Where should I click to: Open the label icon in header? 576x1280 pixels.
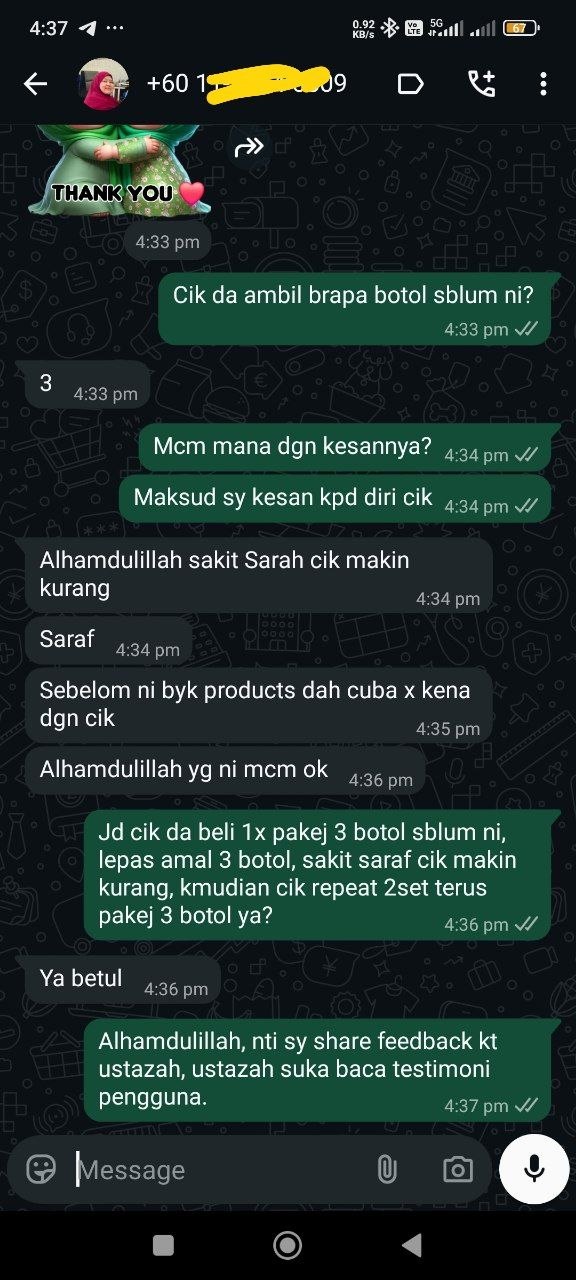[411, 84]
